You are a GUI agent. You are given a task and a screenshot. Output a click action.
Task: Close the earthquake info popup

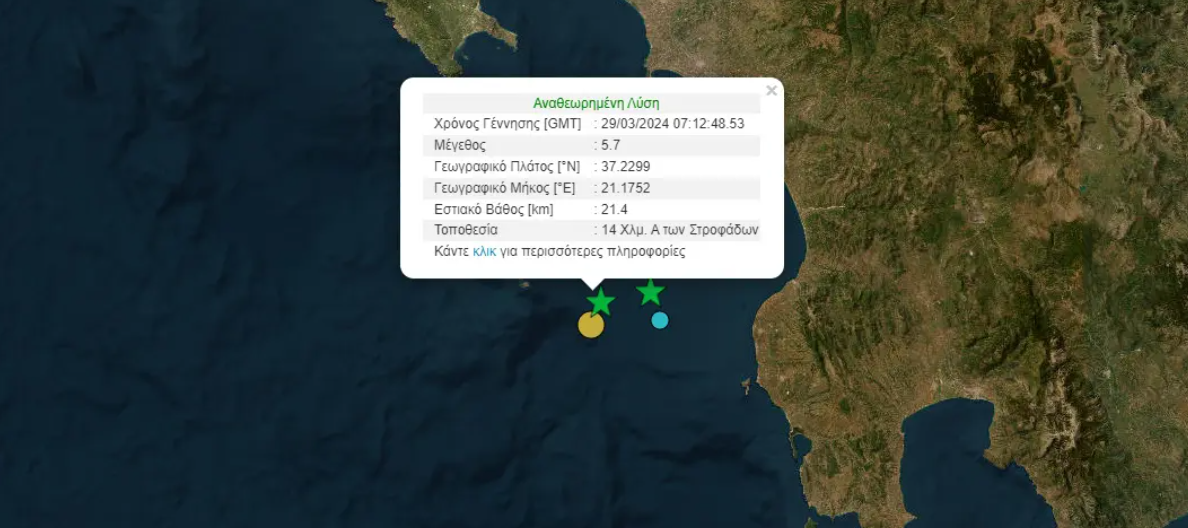[771, 90]
